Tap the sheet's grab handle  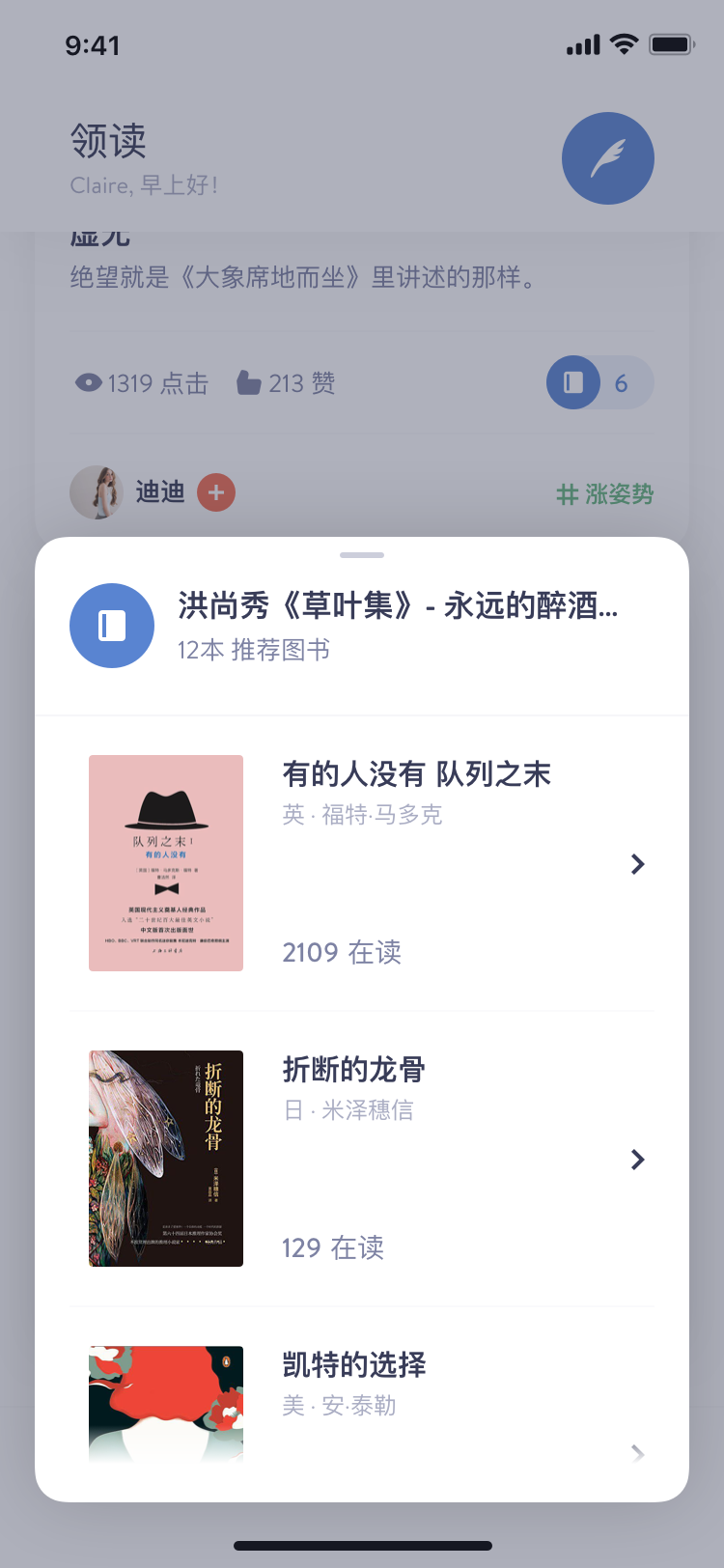point(362,555)
